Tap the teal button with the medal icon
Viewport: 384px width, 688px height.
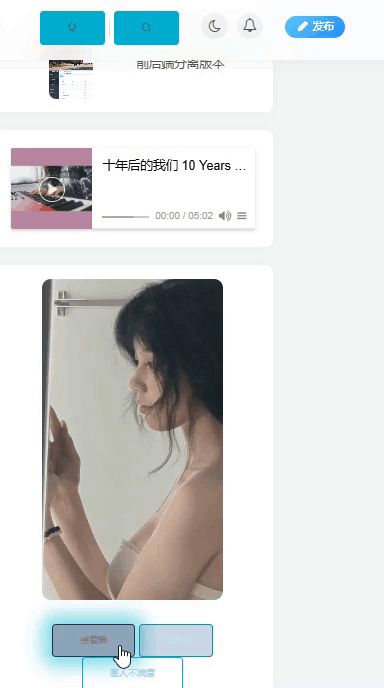(72, 28)
